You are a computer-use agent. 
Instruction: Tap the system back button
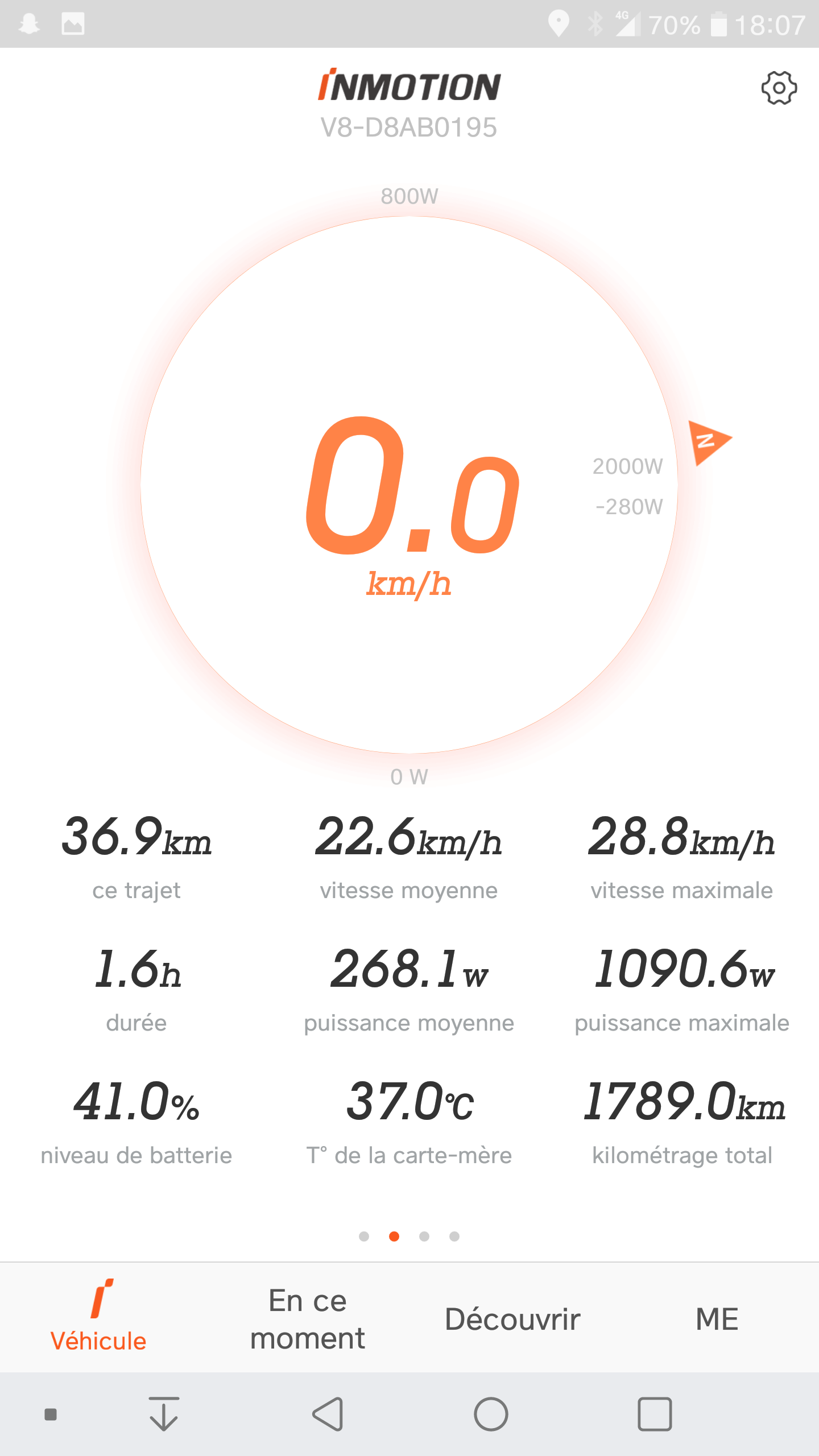(328, 1414)
